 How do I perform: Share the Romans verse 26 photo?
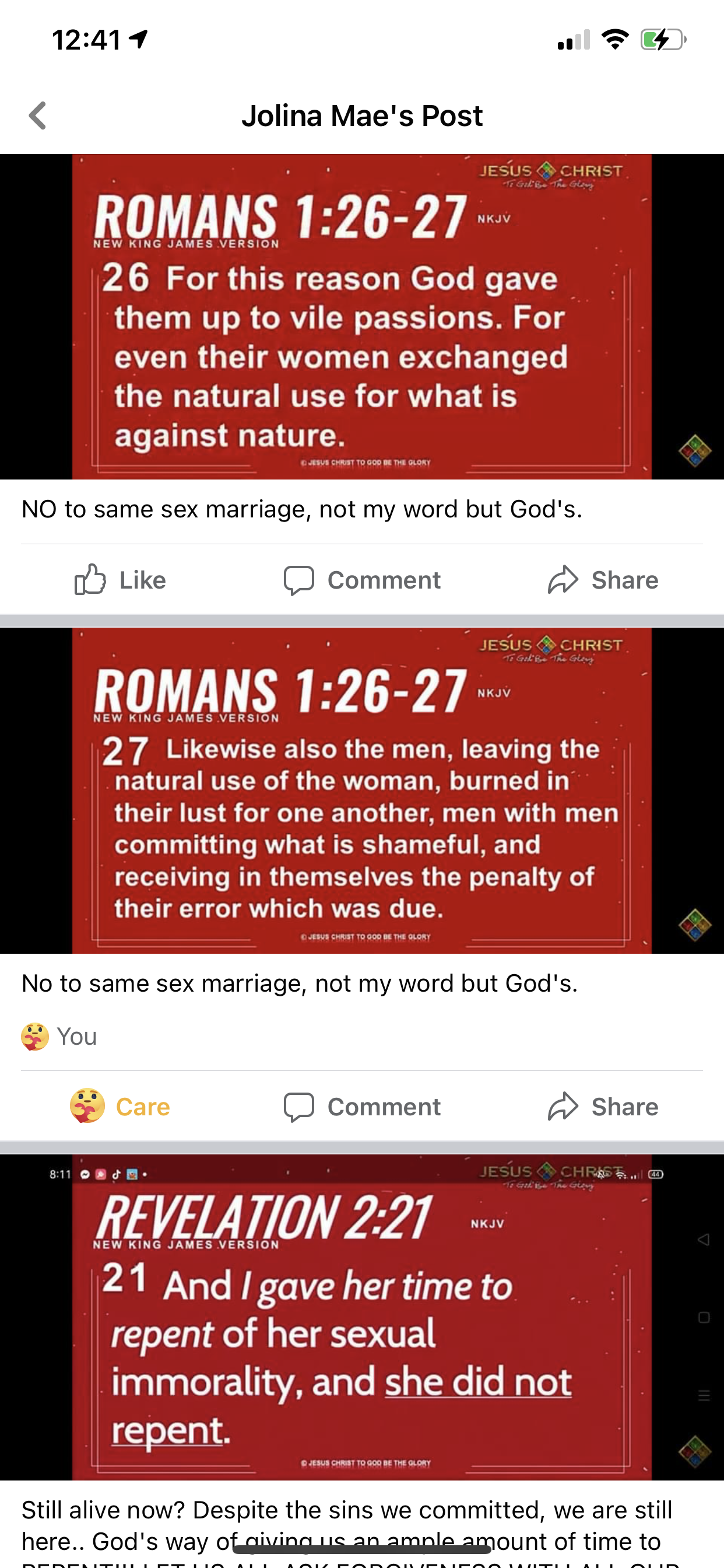(x=602, y=579)
